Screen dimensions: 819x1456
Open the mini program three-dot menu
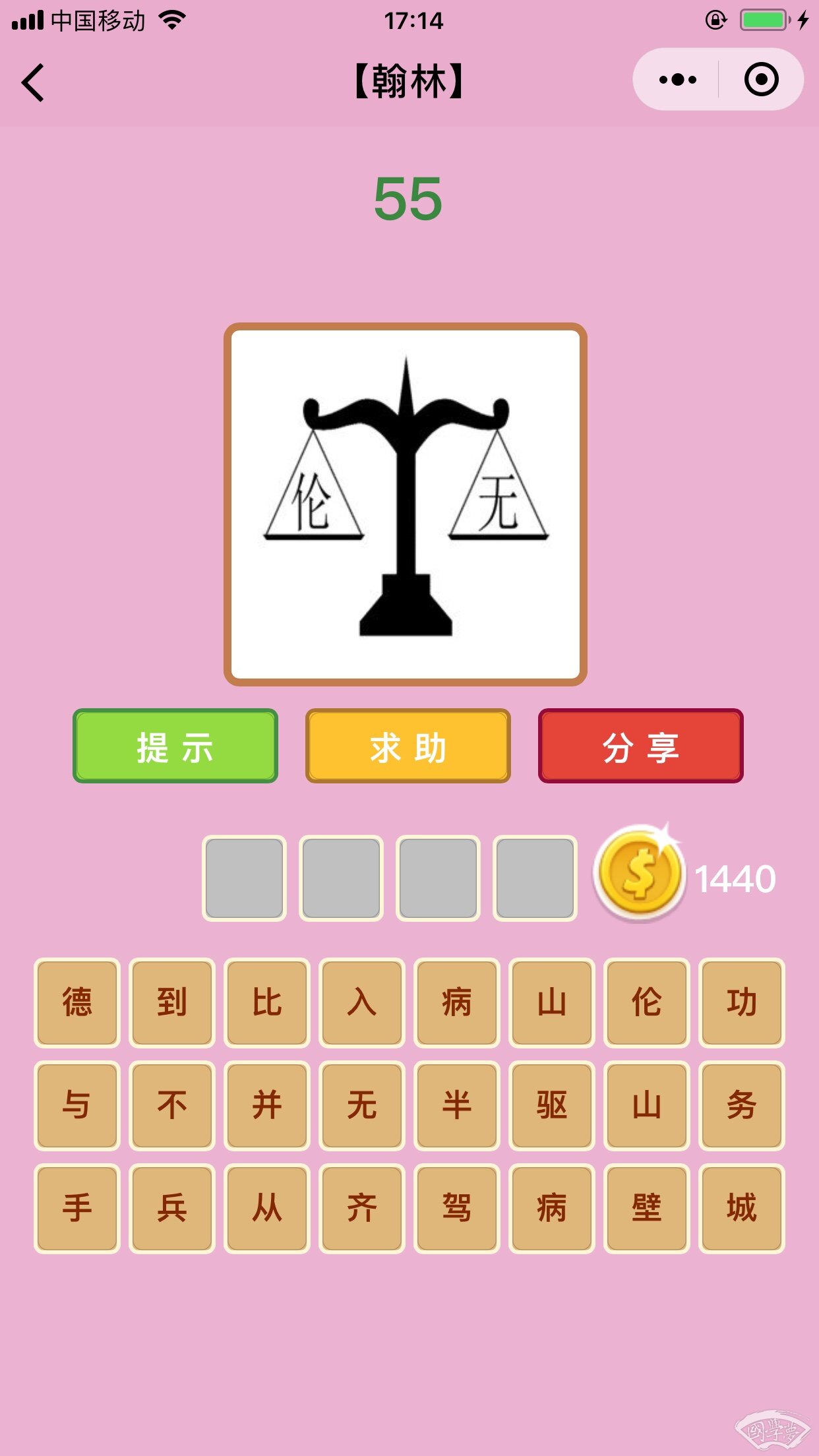[677, 80]
